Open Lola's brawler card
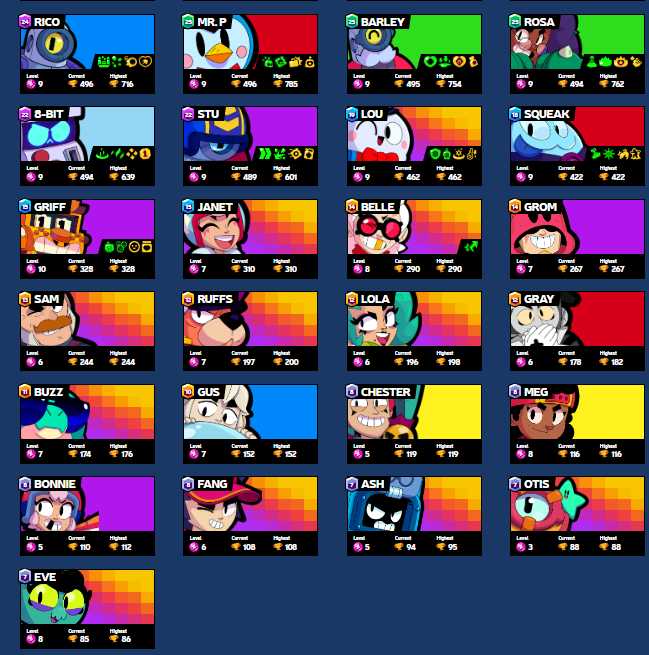This screenshot has width=649, height=655. [414, 332]
